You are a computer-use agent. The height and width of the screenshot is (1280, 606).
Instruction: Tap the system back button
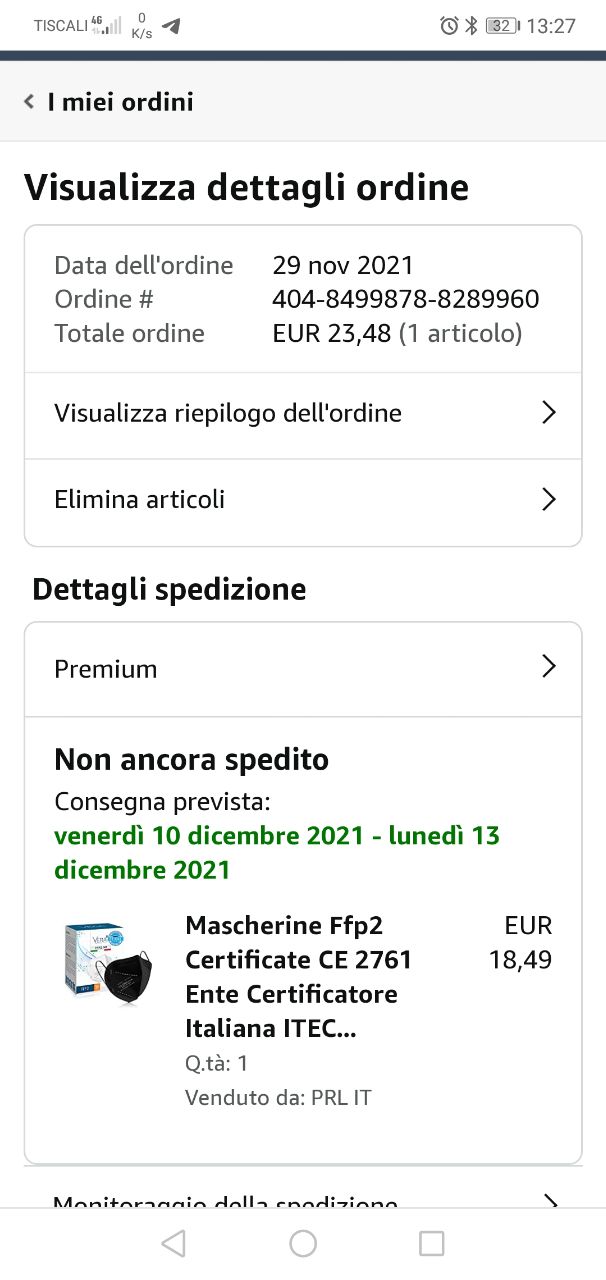(173, 1243)
